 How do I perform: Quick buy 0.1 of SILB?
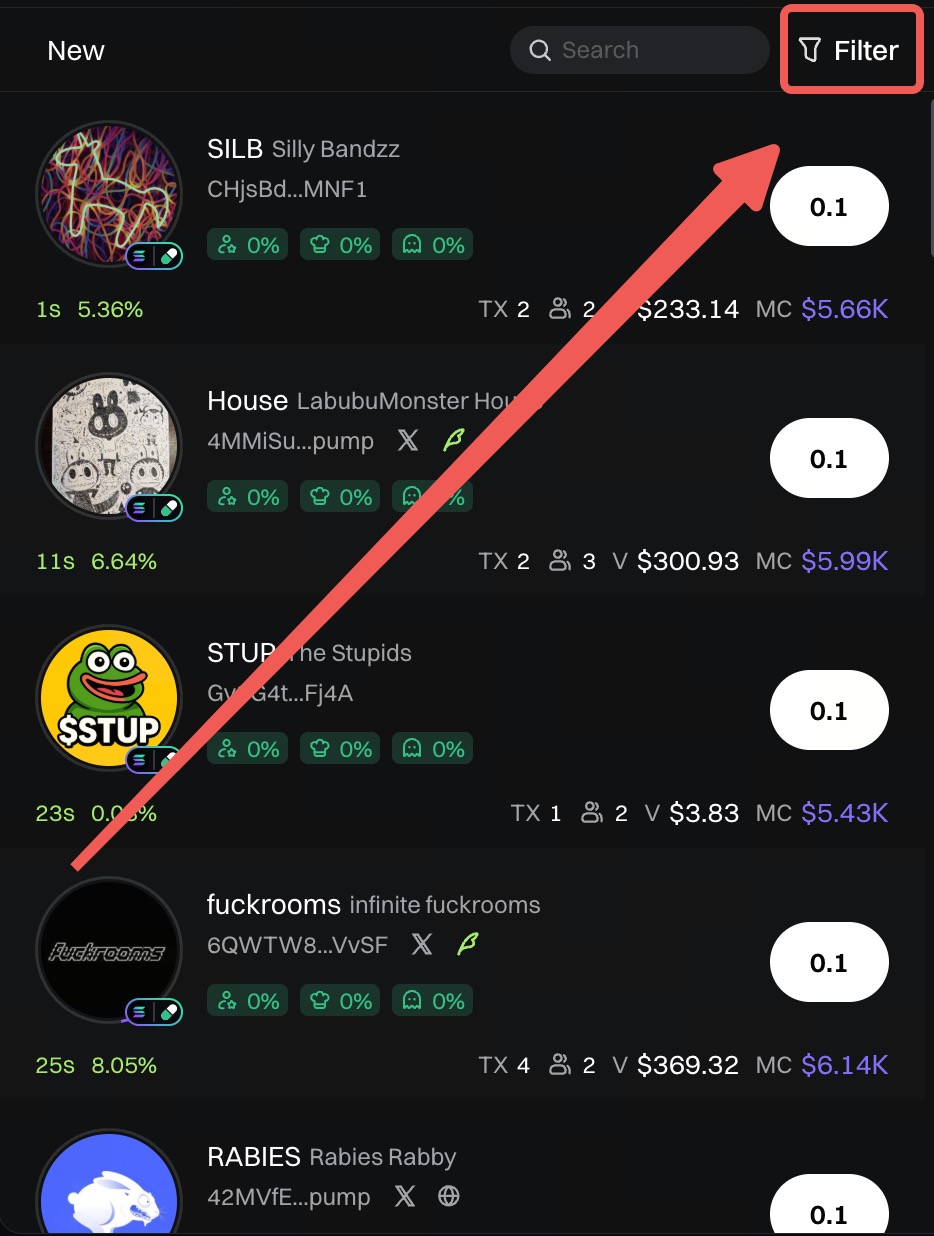coord(828,207)
